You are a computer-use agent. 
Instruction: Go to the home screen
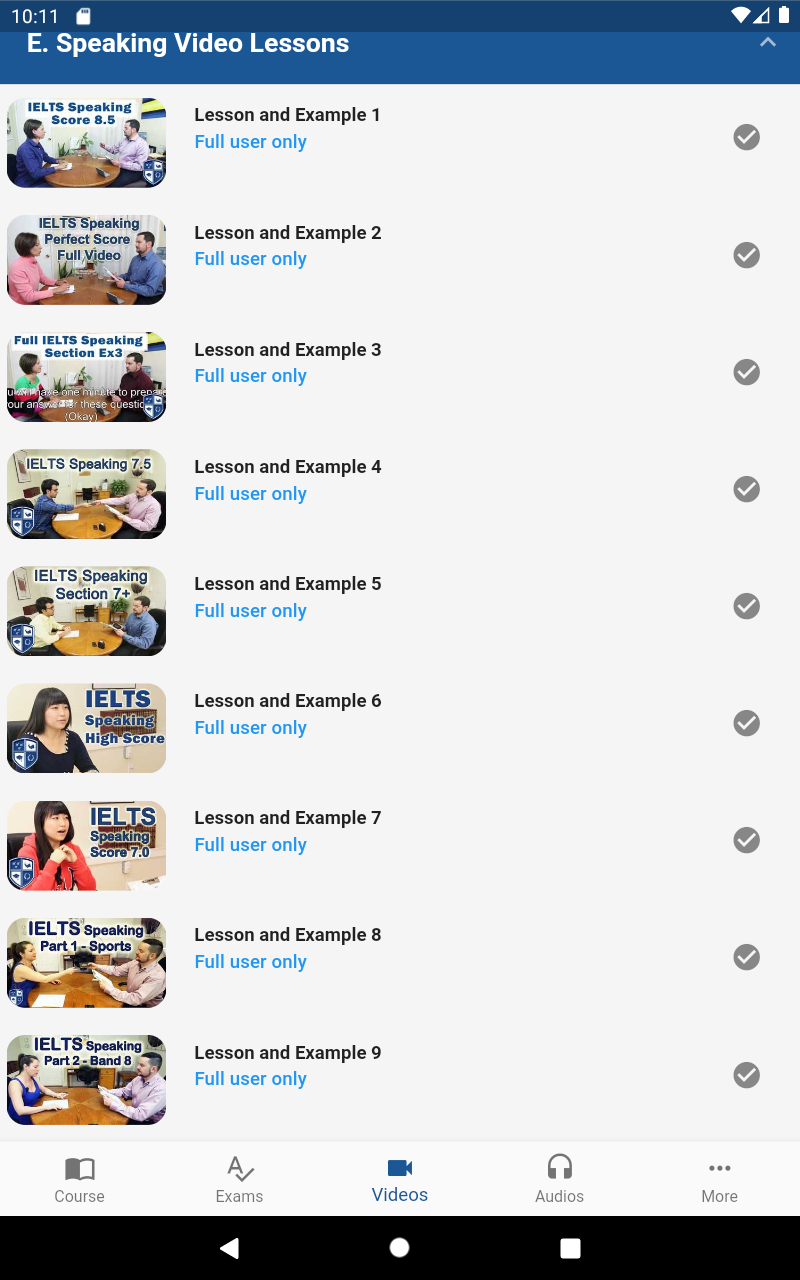click(x=399, y=1247)
